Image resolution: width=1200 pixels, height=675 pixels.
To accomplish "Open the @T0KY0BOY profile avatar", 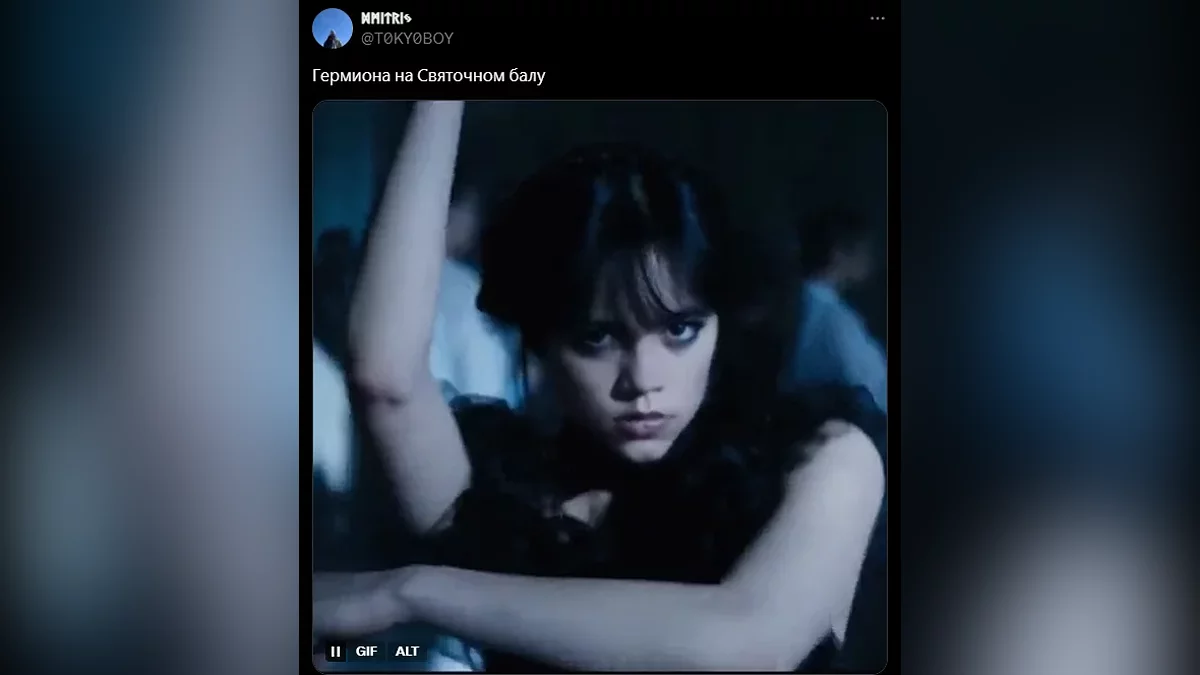I will pyautogui.click(x=332, y=28).
